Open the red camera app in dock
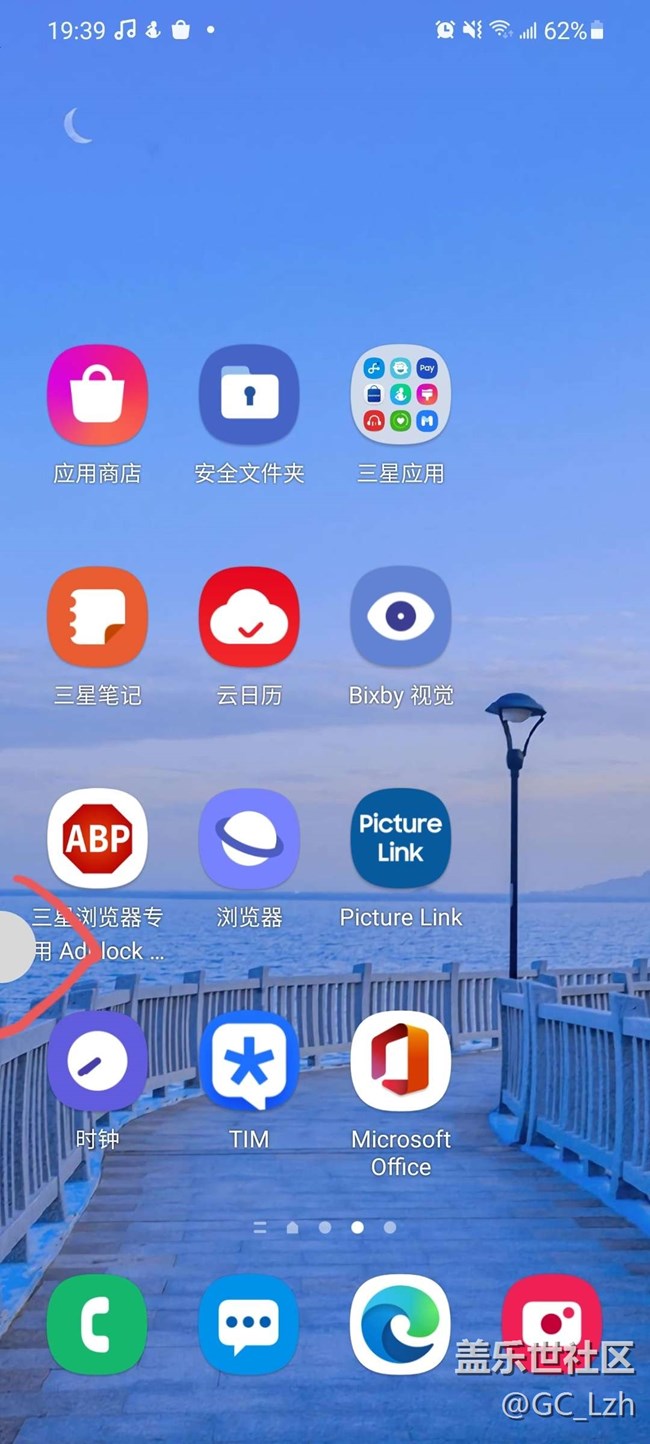650x1444 pixels. (x=552, y=1324)
